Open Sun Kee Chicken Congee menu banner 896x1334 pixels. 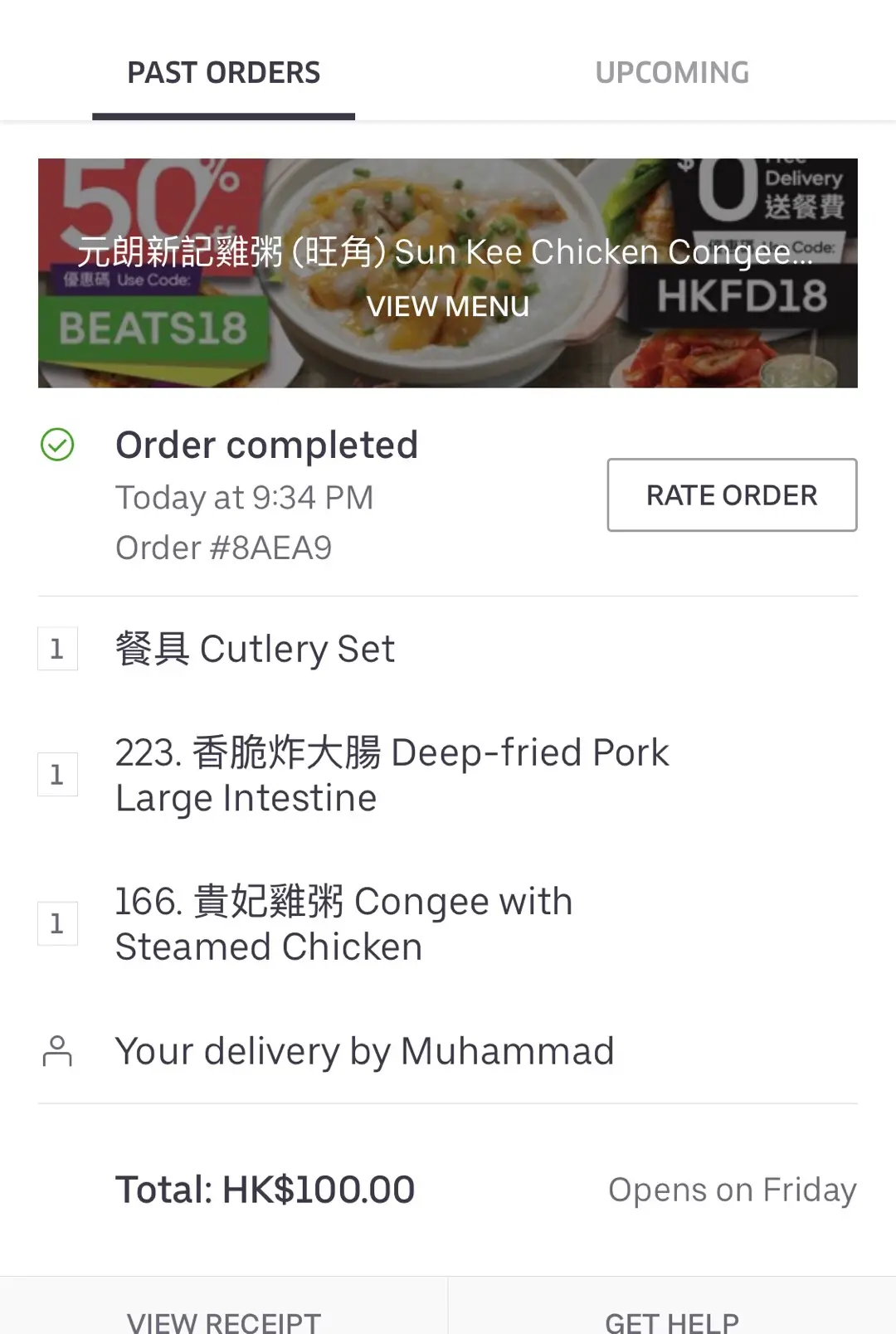[x=447, y=274]
